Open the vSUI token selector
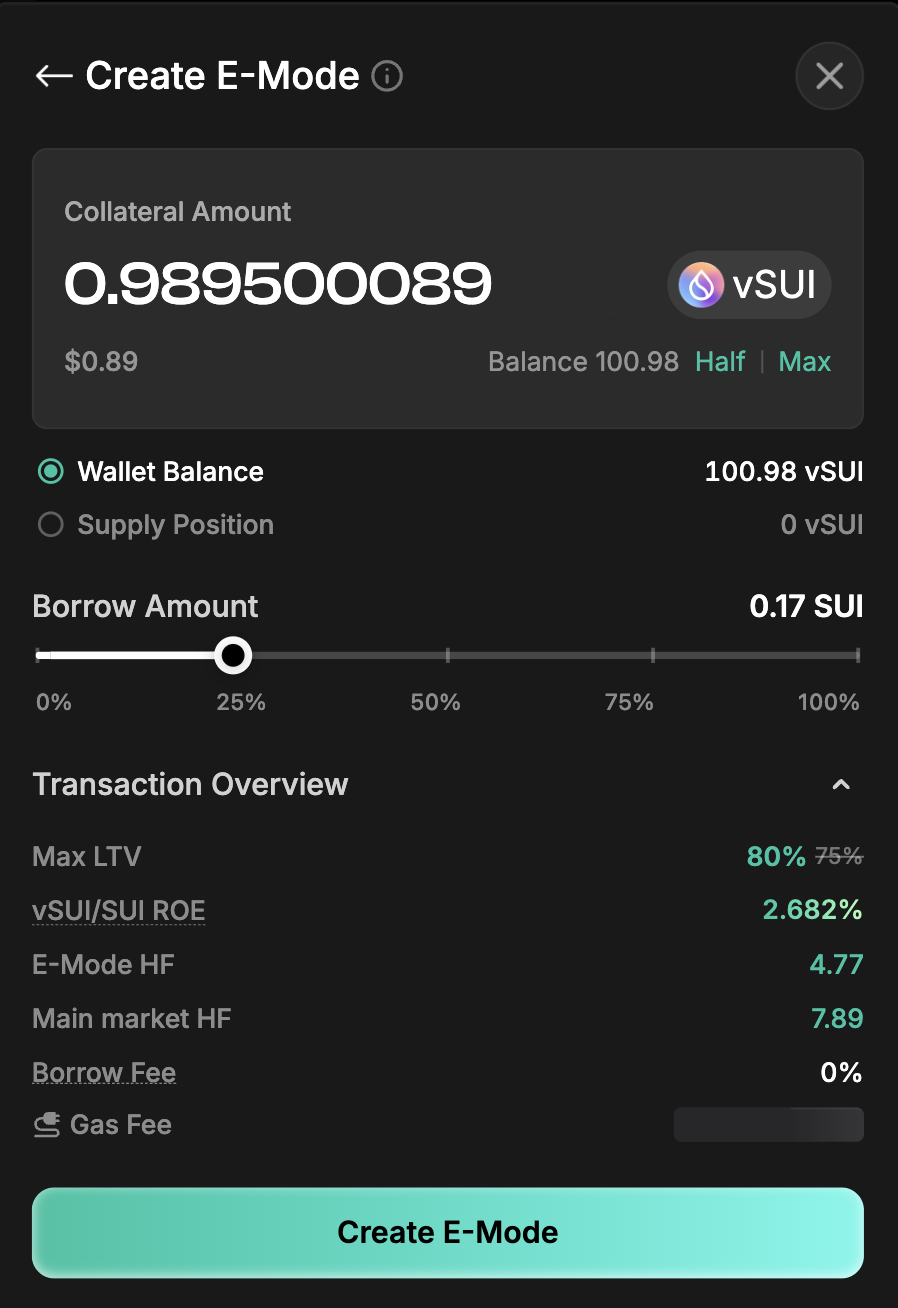The image size is (898, 1308). point(749,285)
